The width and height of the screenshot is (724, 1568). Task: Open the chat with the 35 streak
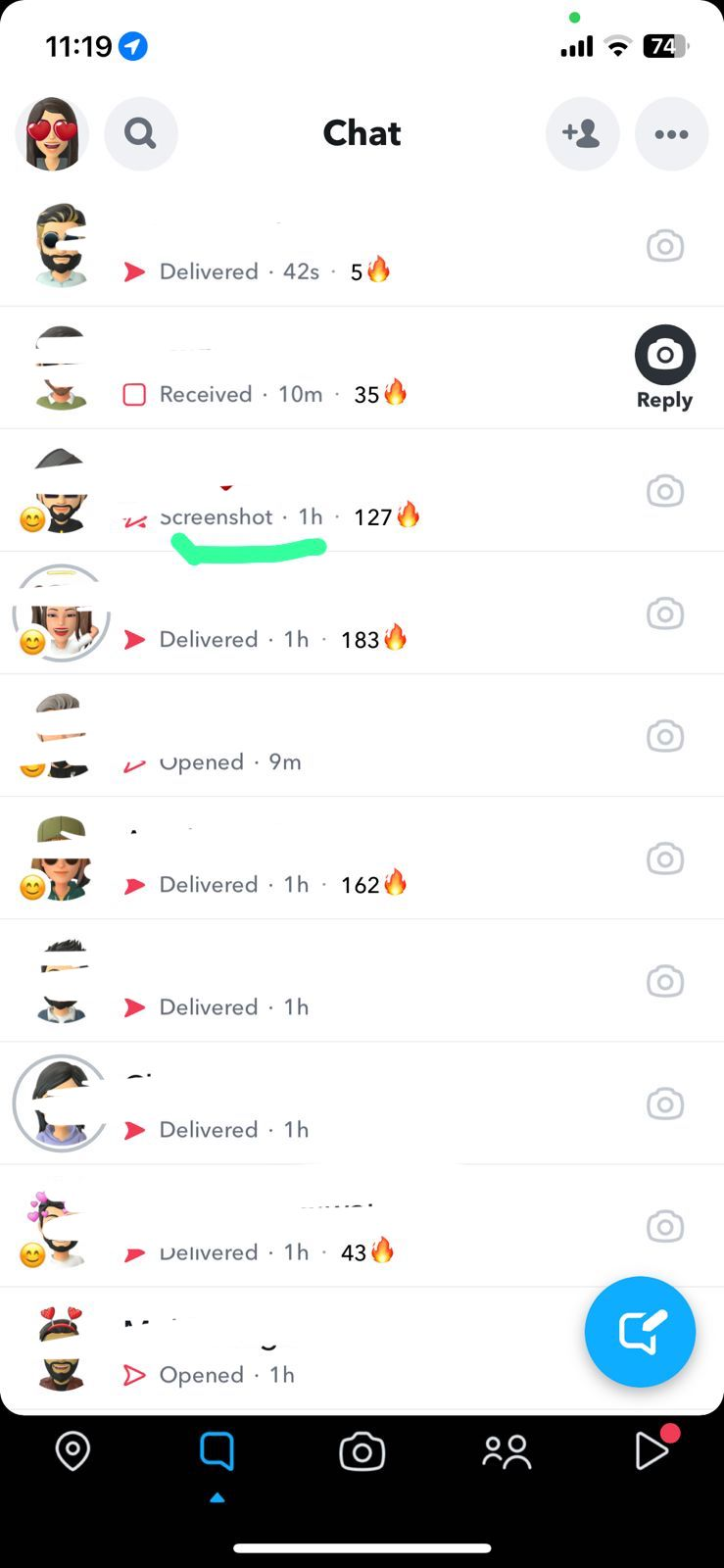click(x=362, y=368)
